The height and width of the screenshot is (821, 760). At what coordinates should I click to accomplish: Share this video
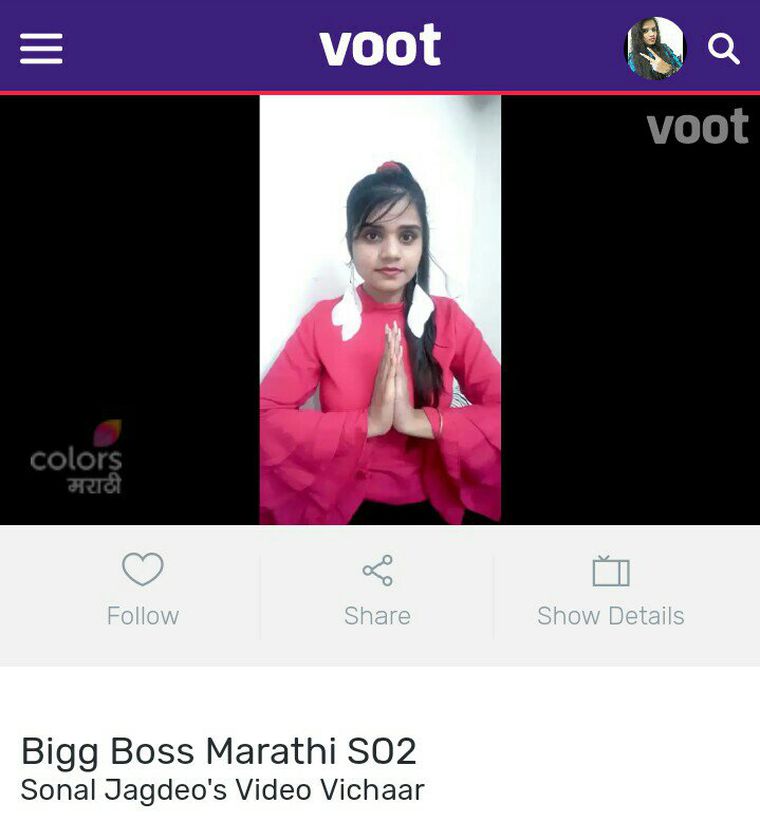click(377, 591)
